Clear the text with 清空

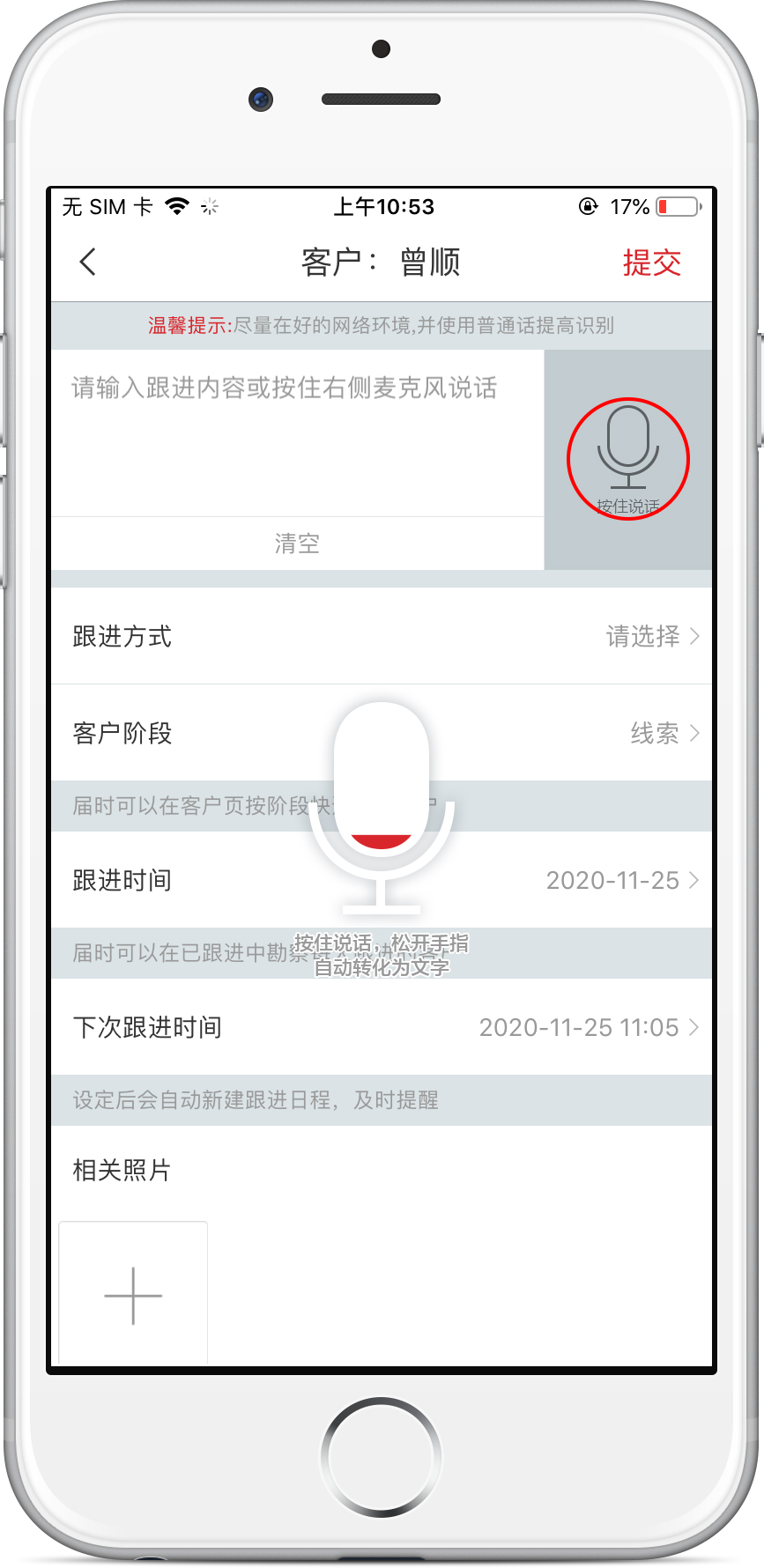pos(297,544)
